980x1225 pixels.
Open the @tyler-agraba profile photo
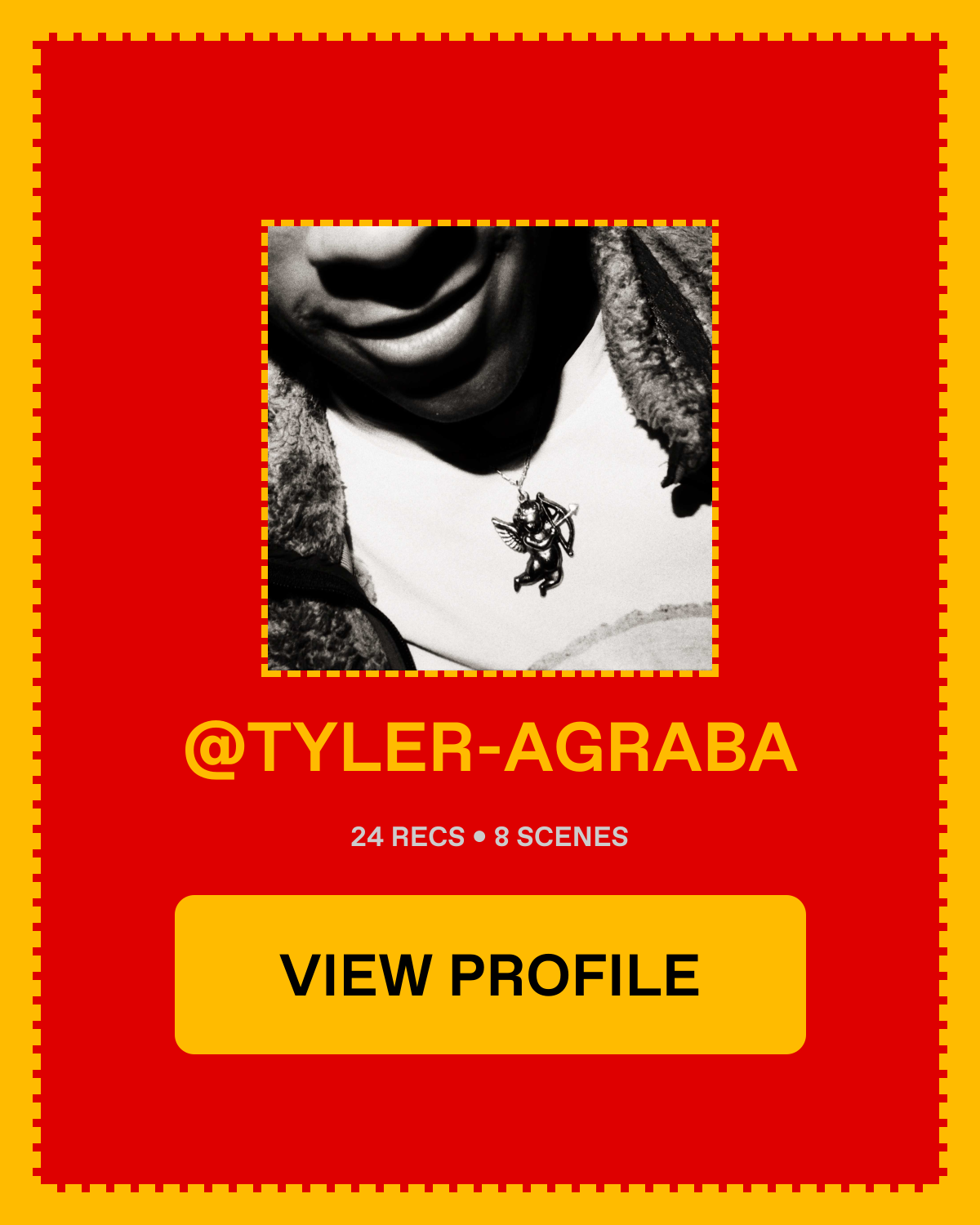point(490,448)
